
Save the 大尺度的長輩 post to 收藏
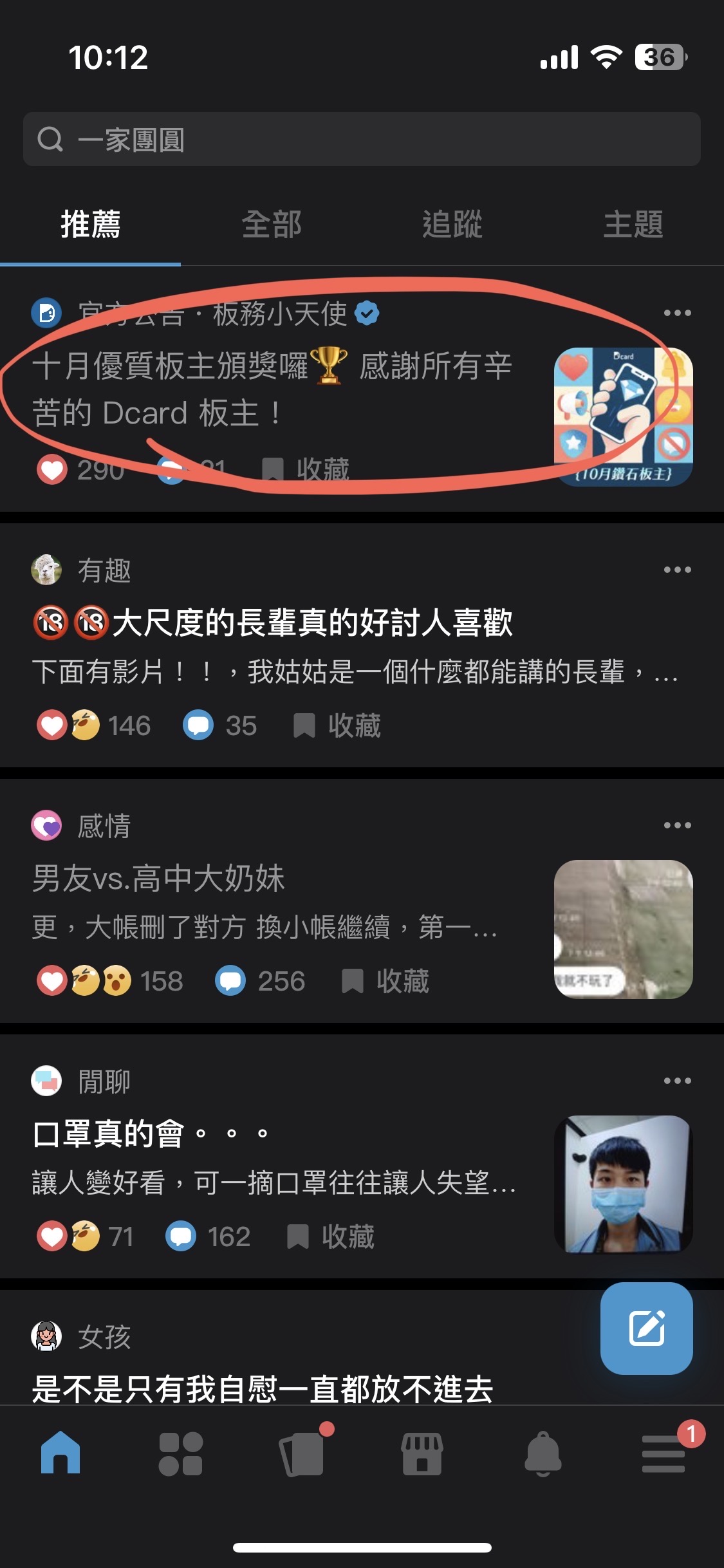click(338, 725)
